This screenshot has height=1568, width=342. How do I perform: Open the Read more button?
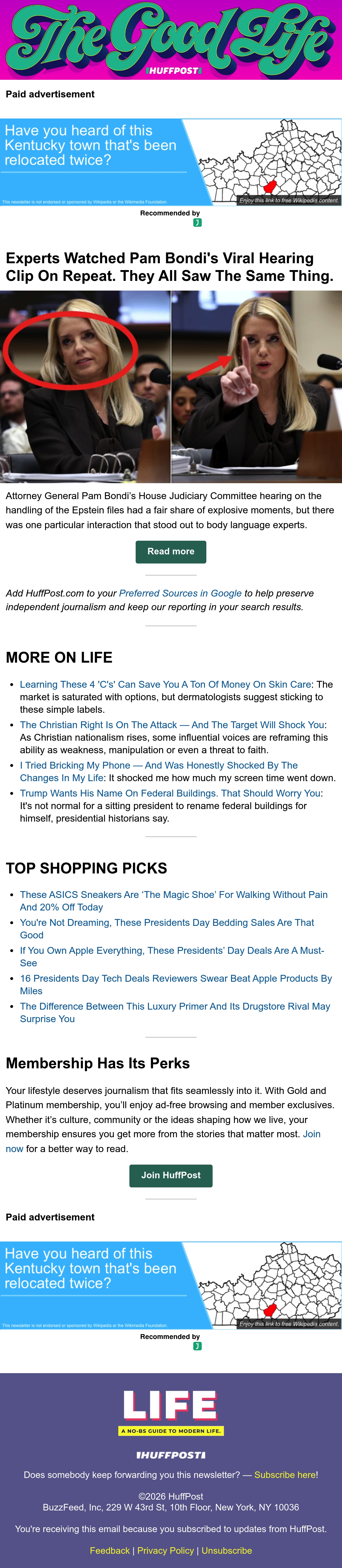[171, 552]
